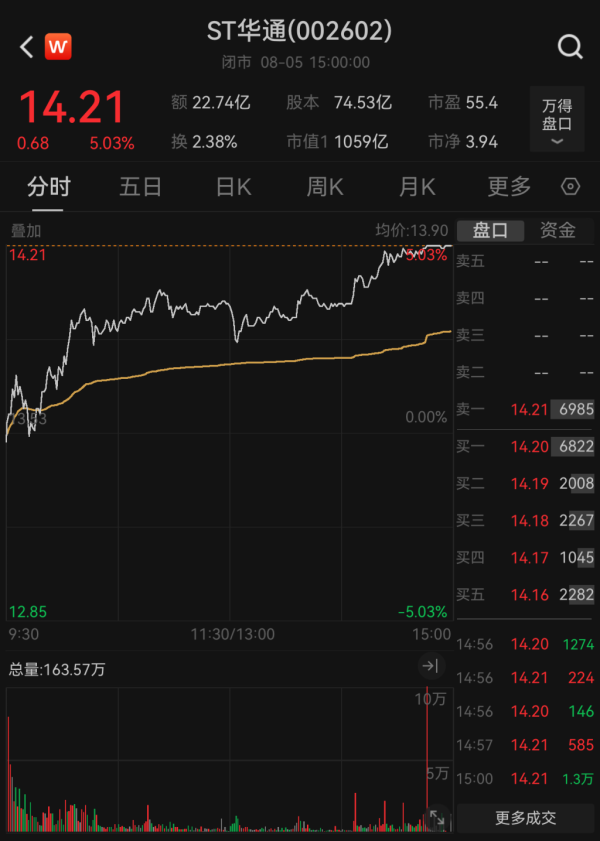Open the 更多 chart options
The height and width of the screenshot is (841, 600).
click(509, 187)
